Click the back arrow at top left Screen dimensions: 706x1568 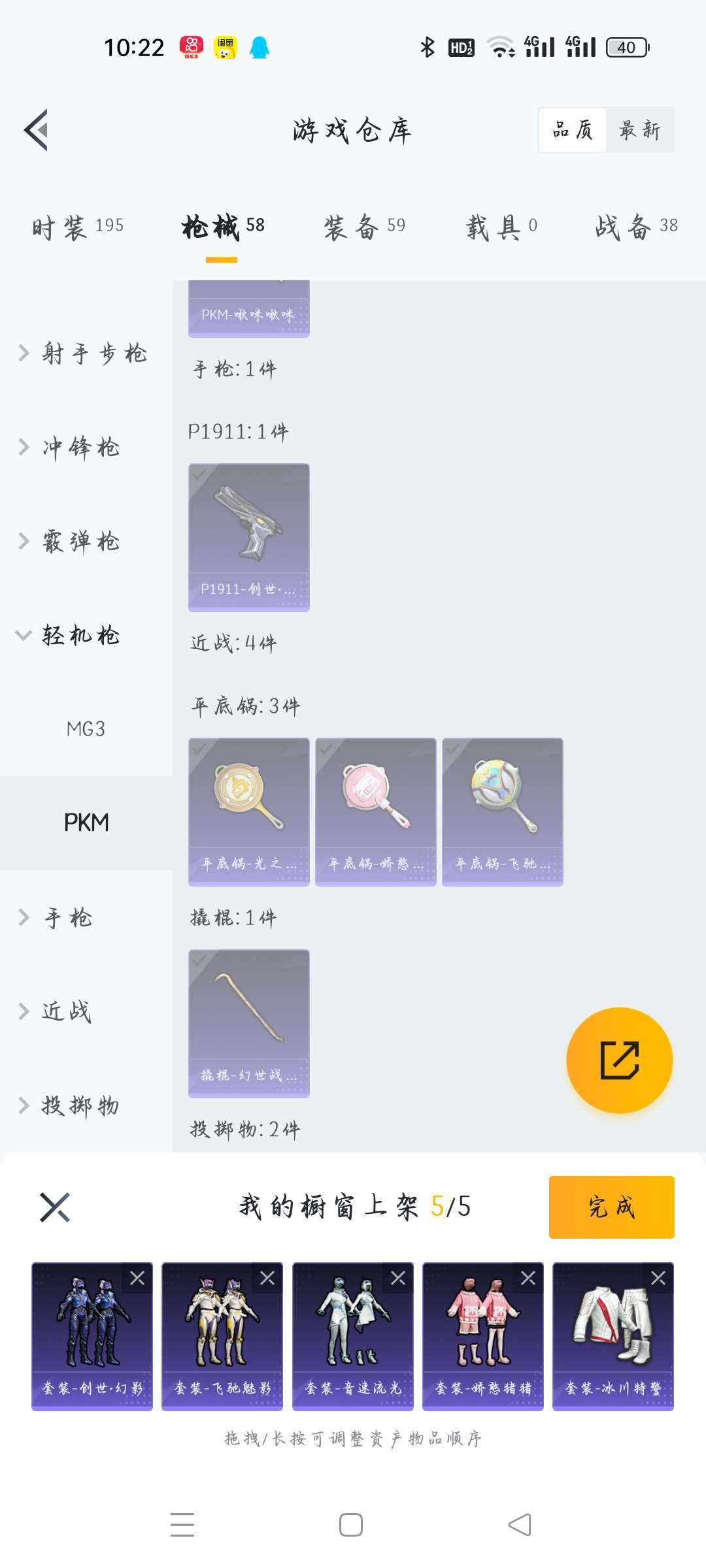37,129
